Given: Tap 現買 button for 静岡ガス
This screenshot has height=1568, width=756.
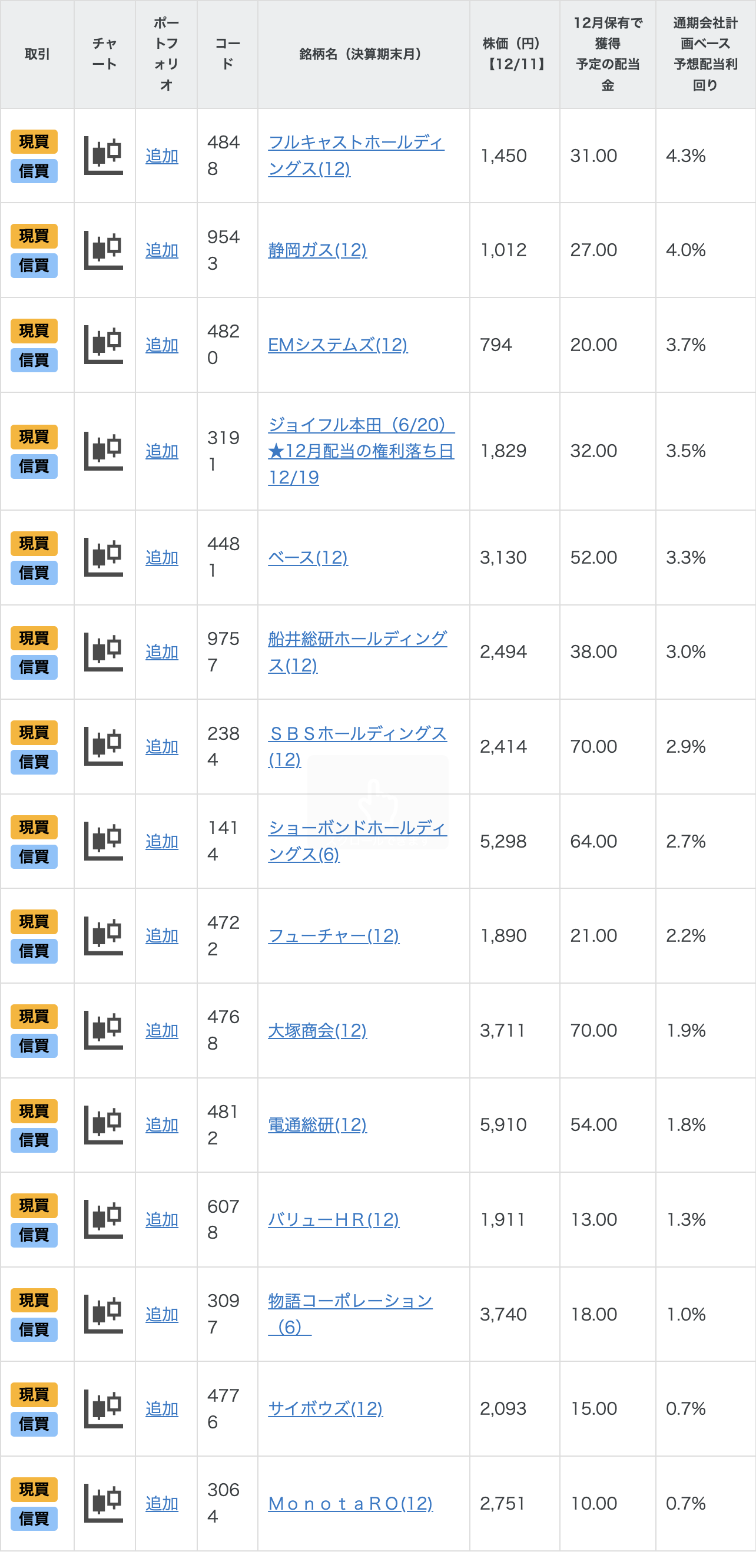Looking at the screenshot, I should 34,236.
